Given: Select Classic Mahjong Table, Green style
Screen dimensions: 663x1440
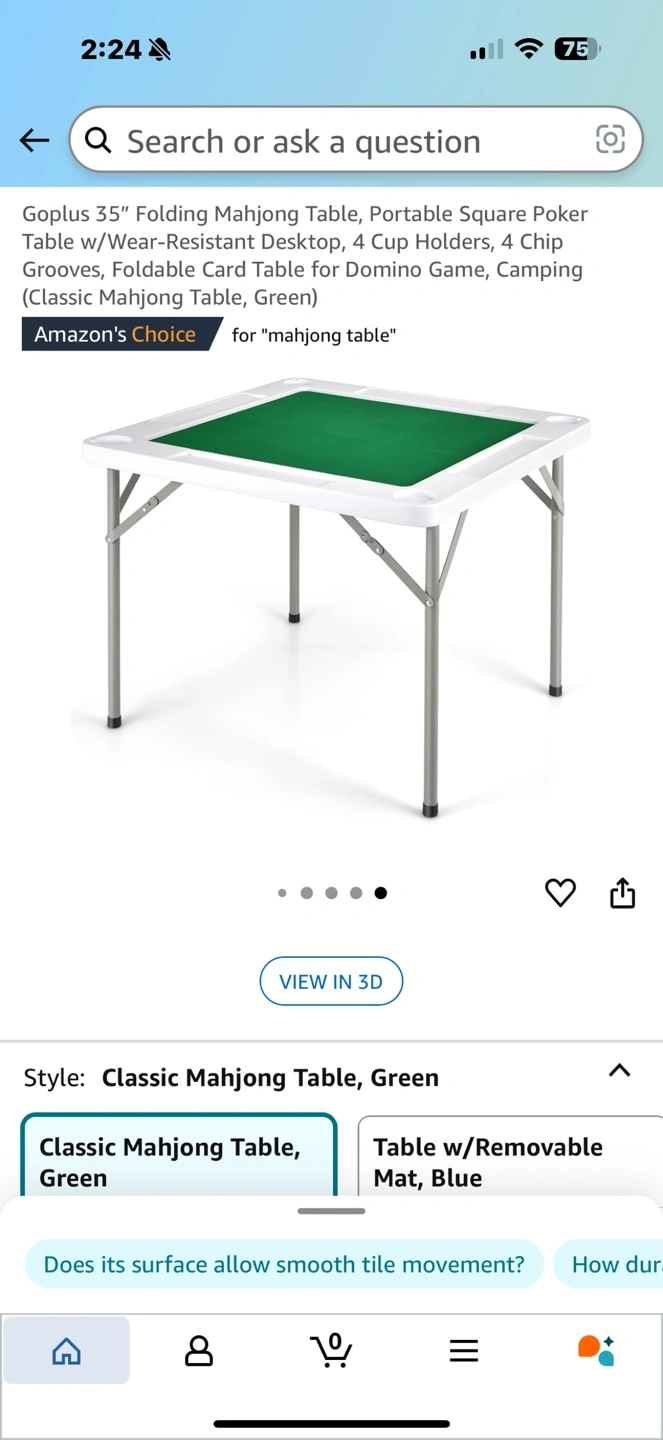Looking at the screenshot, I should 179,1160.
